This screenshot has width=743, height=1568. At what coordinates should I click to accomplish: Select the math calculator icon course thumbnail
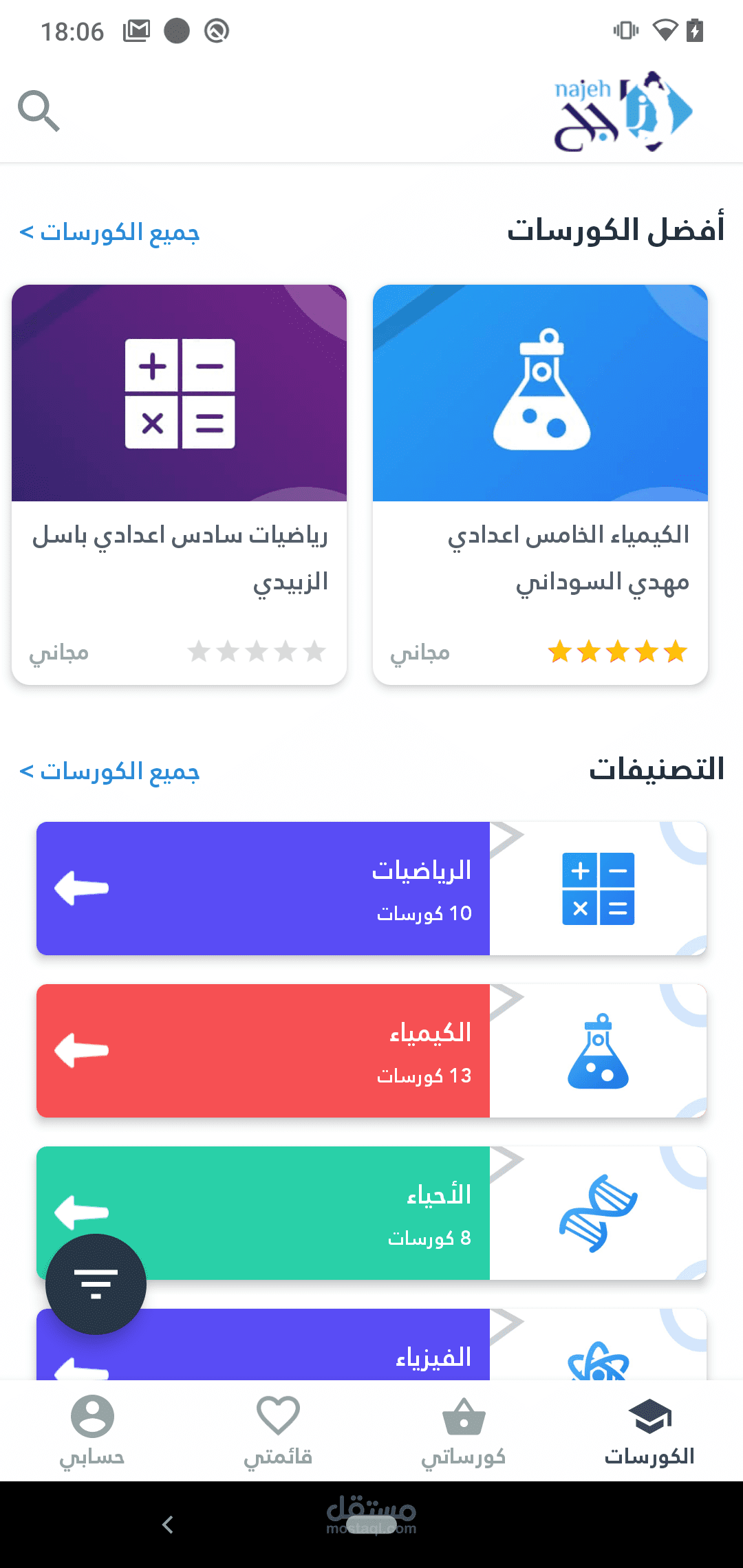[178, 393]
